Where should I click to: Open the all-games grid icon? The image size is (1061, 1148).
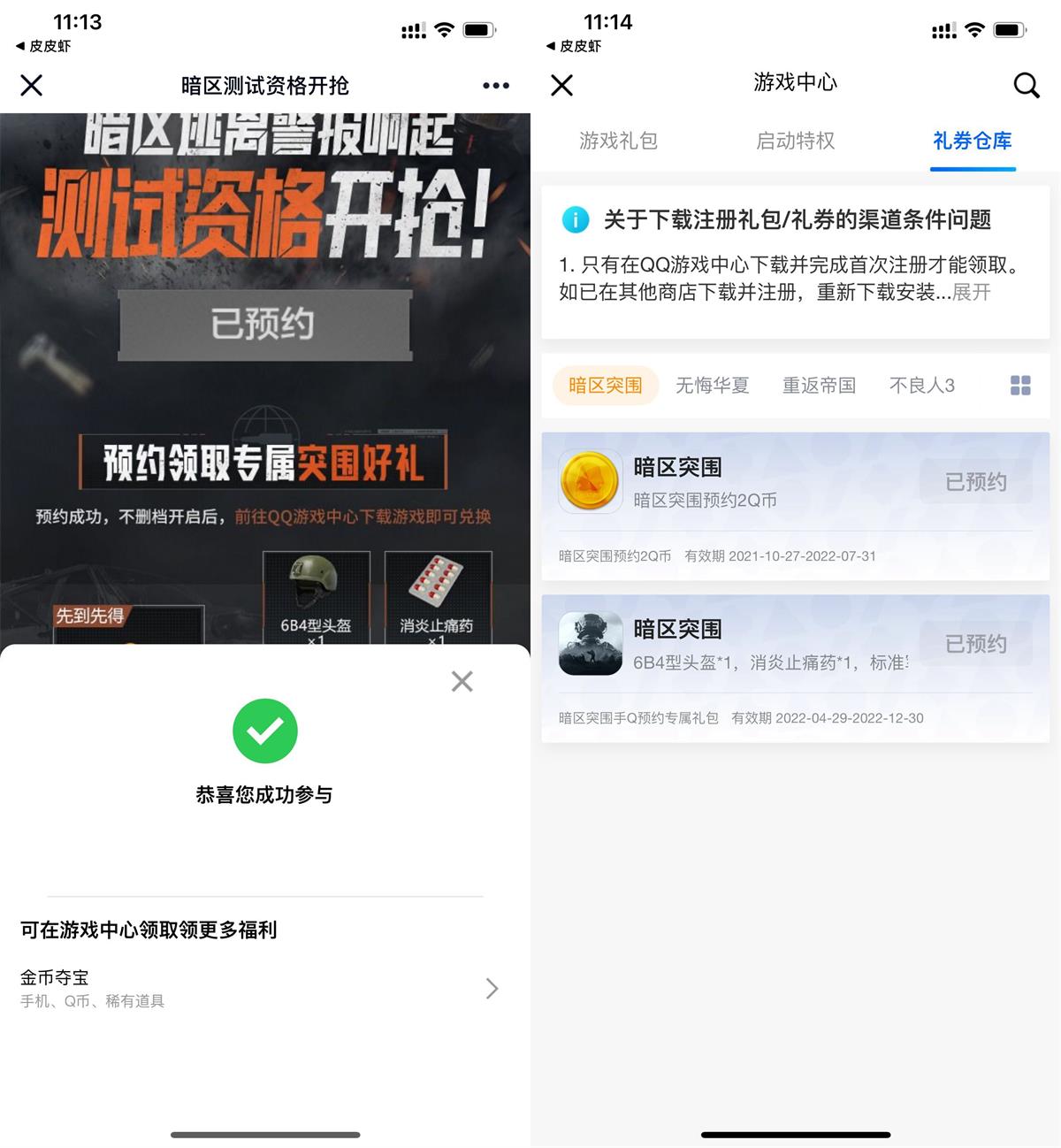click(x=1020, y=386)
